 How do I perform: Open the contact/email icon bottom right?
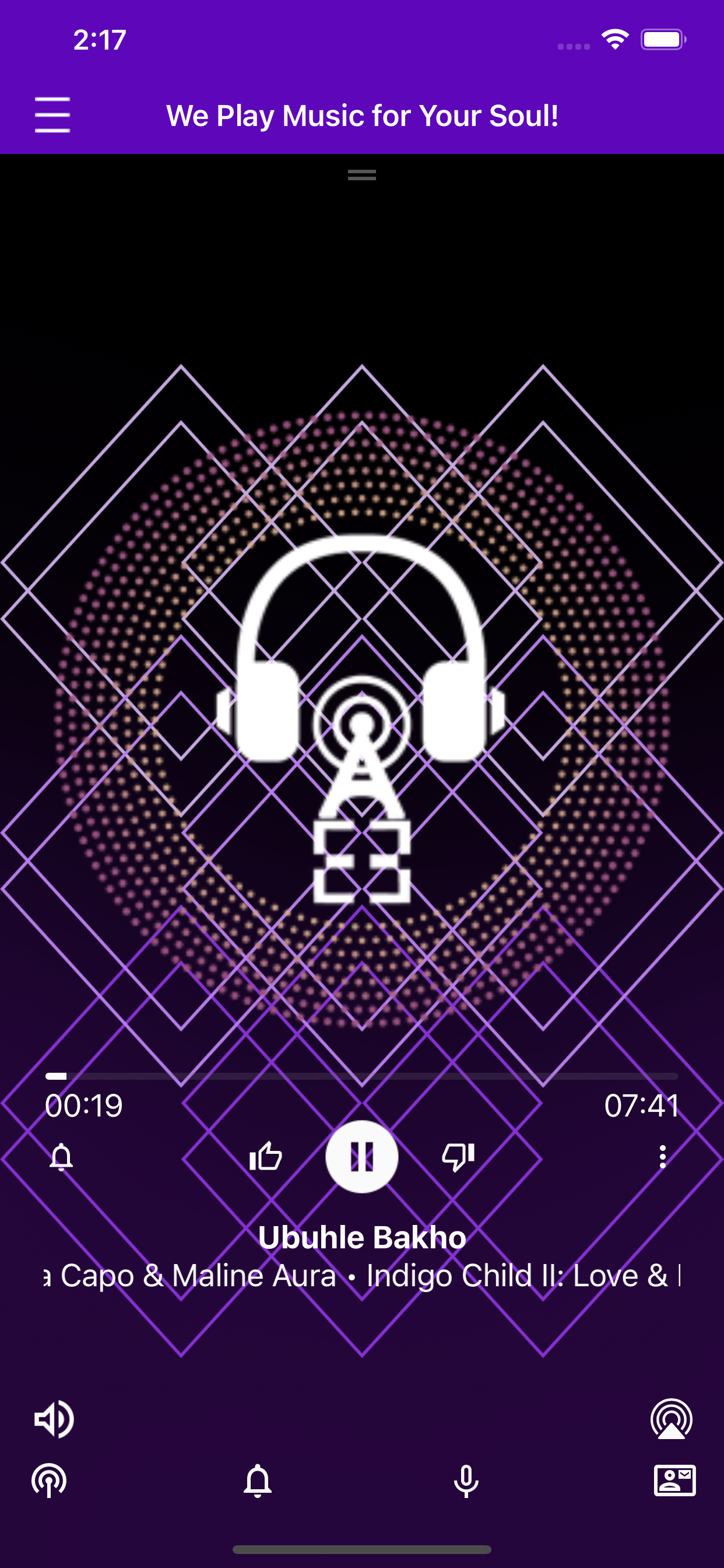pyautogui.click(x=676, y=1482)
